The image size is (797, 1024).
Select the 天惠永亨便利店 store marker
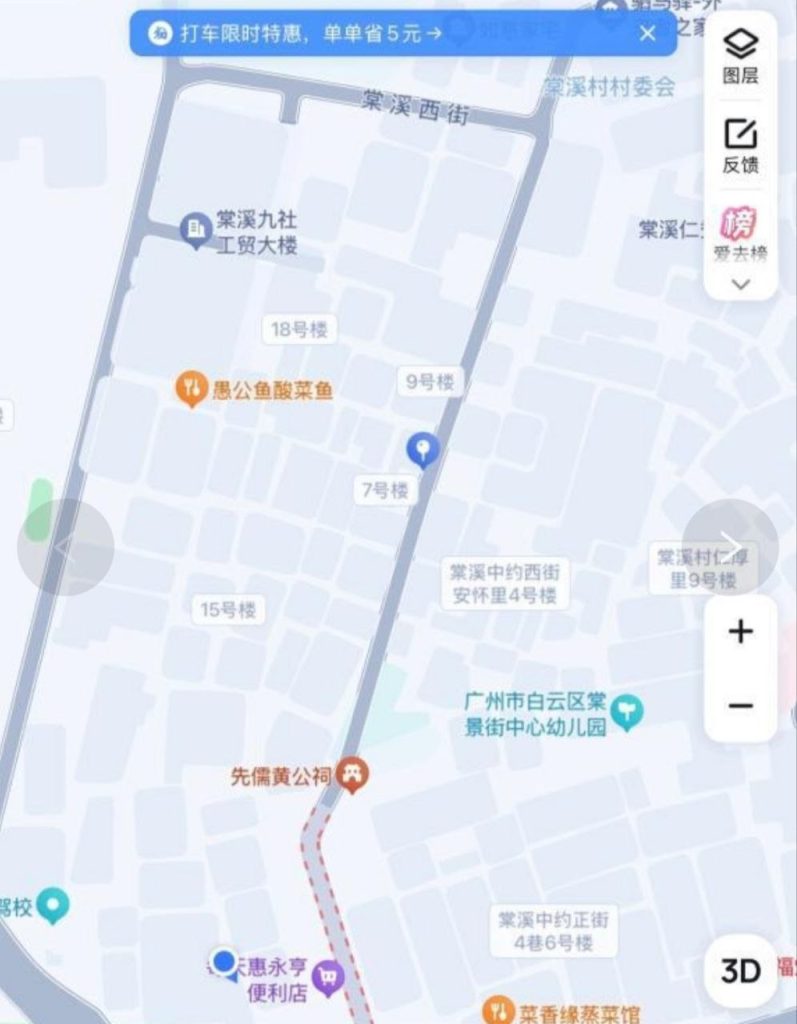click(x=325, y=973)
